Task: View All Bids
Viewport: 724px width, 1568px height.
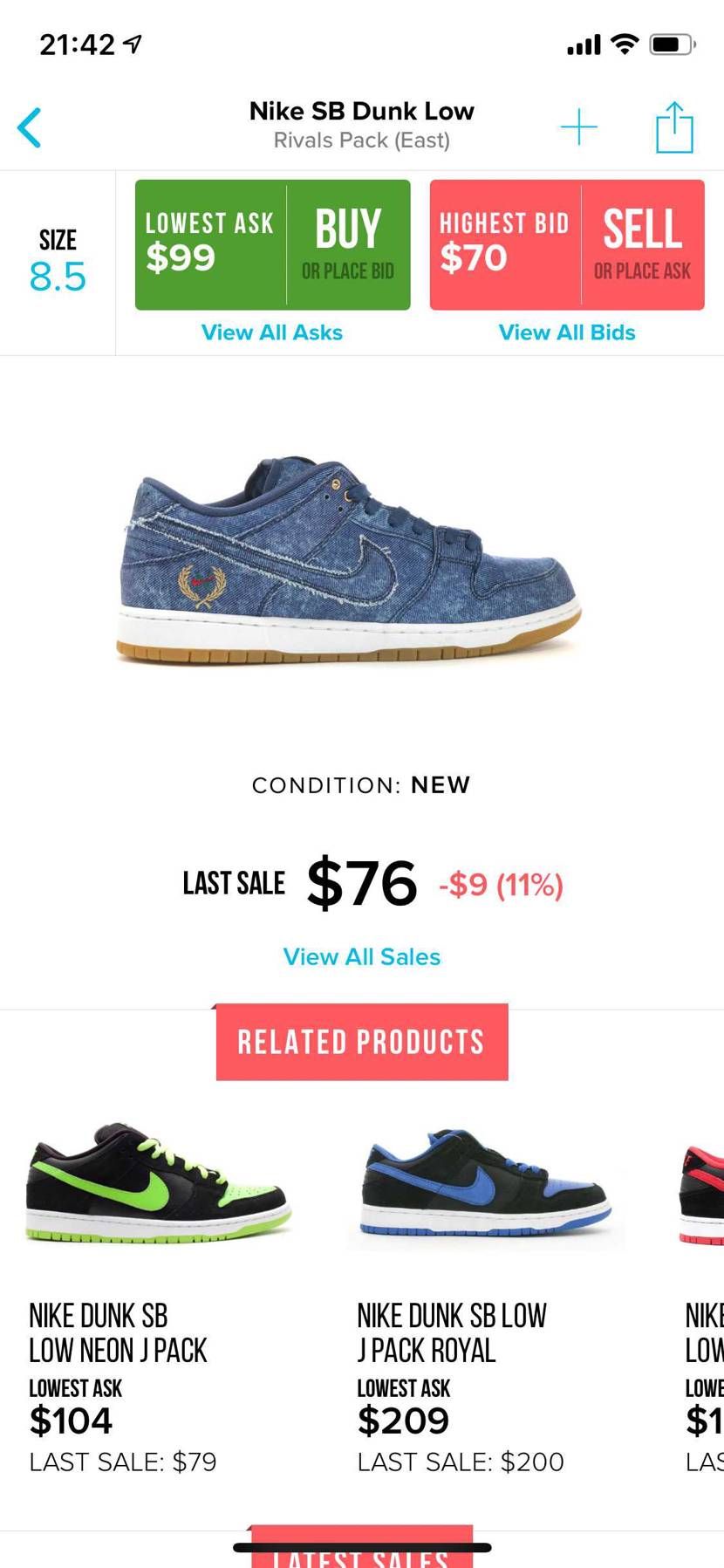Action: [x=567, y=332]
